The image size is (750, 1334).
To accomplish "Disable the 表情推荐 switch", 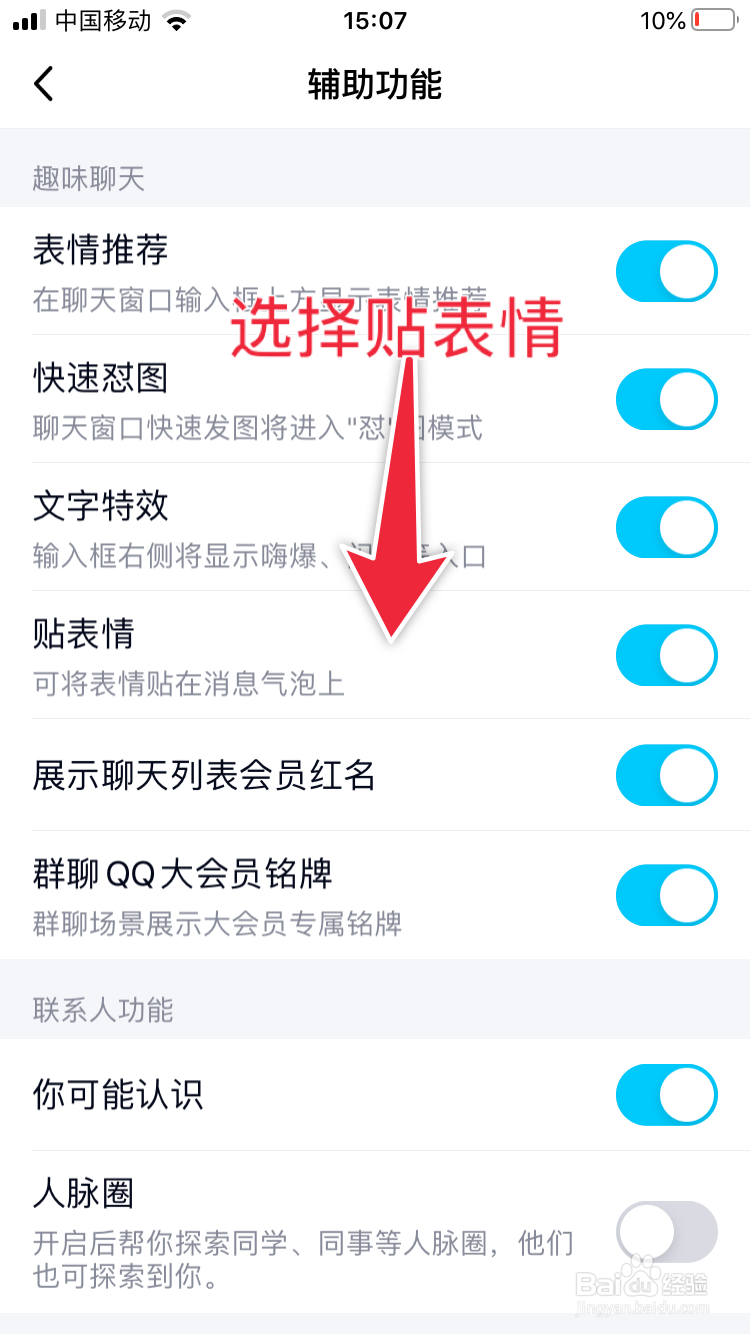I will pos(666,270).
